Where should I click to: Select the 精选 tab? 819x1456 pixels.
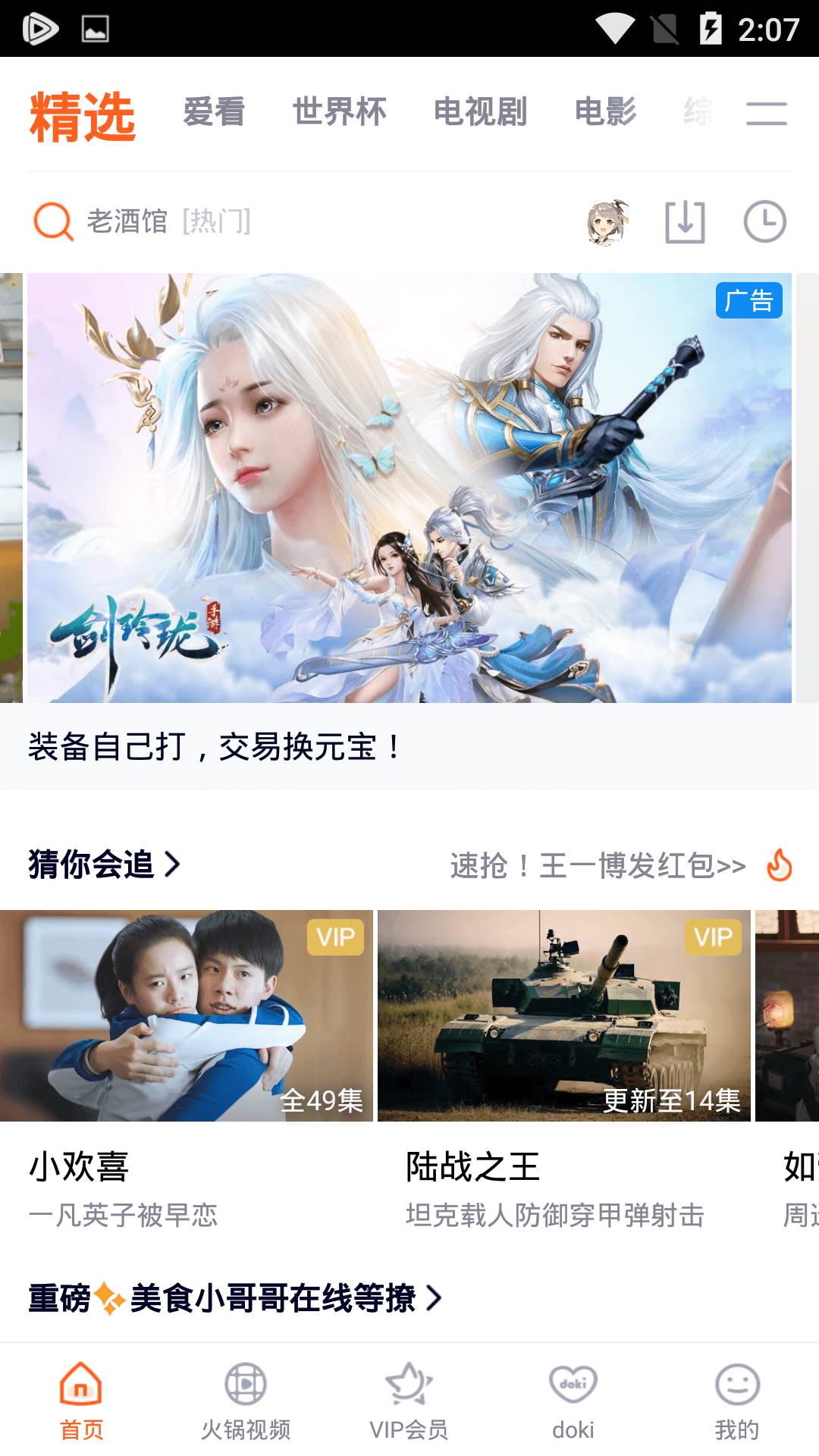(x=83, y=117)
